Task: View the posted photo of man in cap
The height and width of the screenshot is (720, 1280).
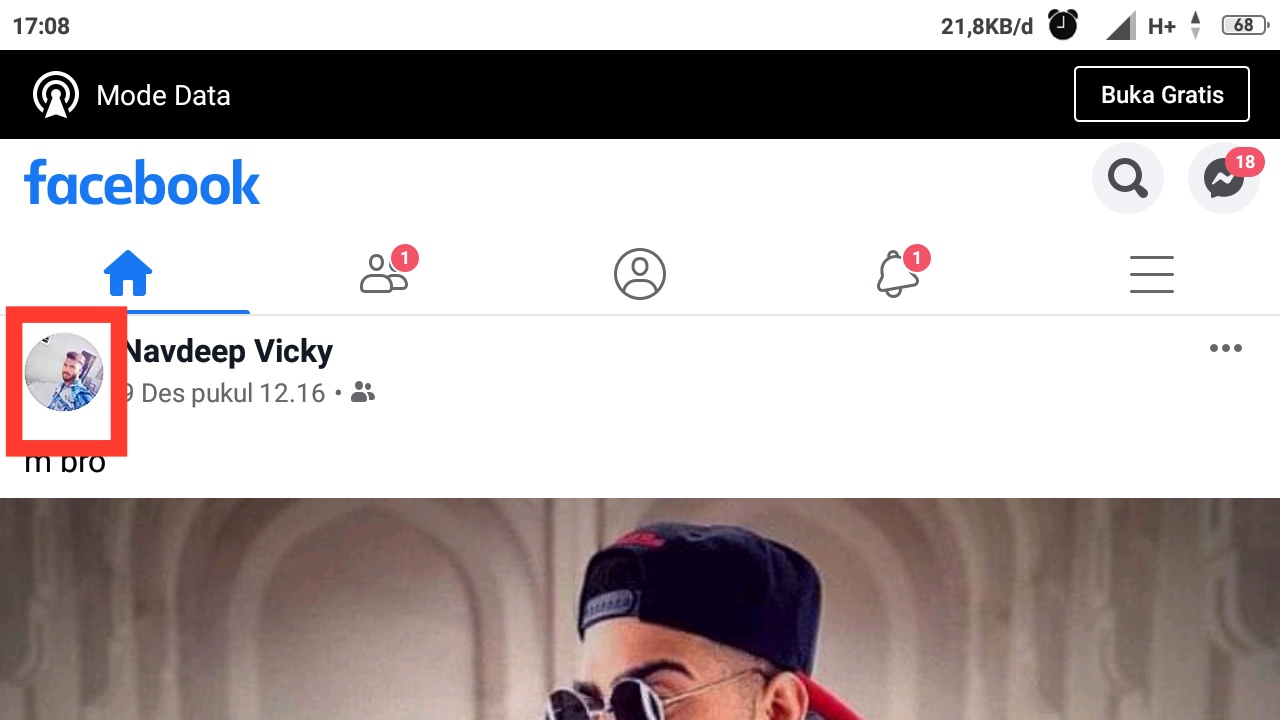Action: pos(640,610)
